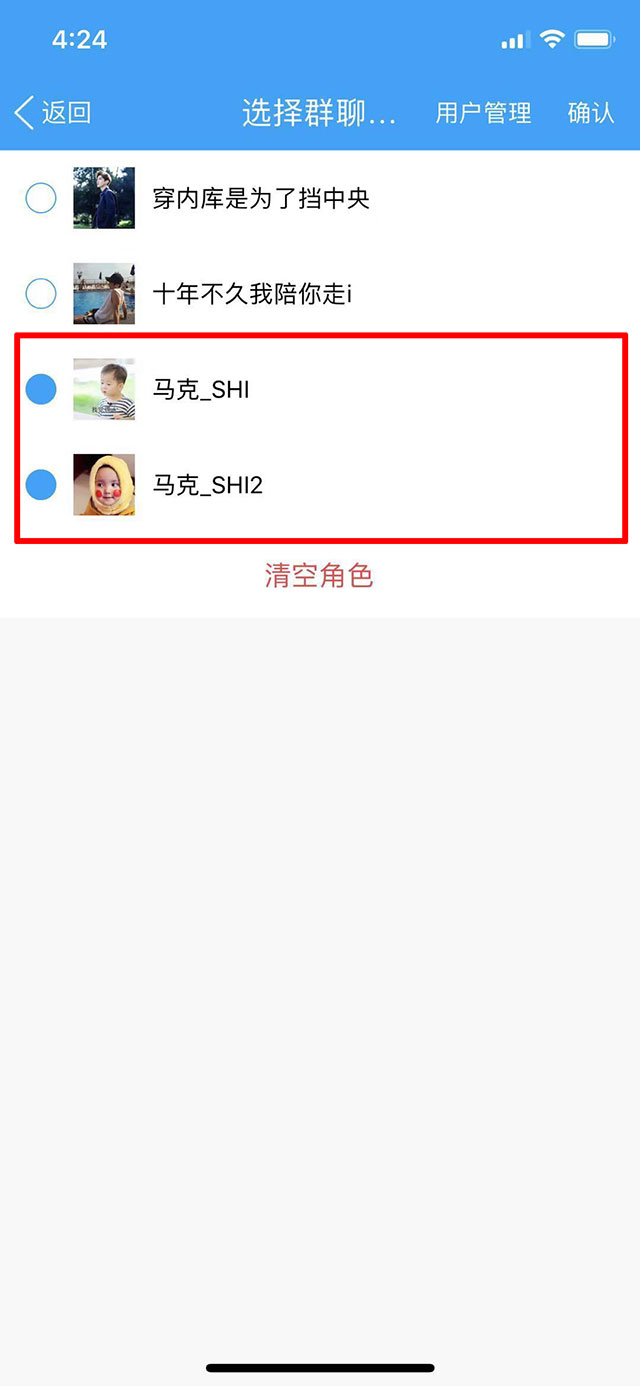This screenshot has width=640, height=1386.
Task: Go back using the 返回 button
Action: pos(53,113)
